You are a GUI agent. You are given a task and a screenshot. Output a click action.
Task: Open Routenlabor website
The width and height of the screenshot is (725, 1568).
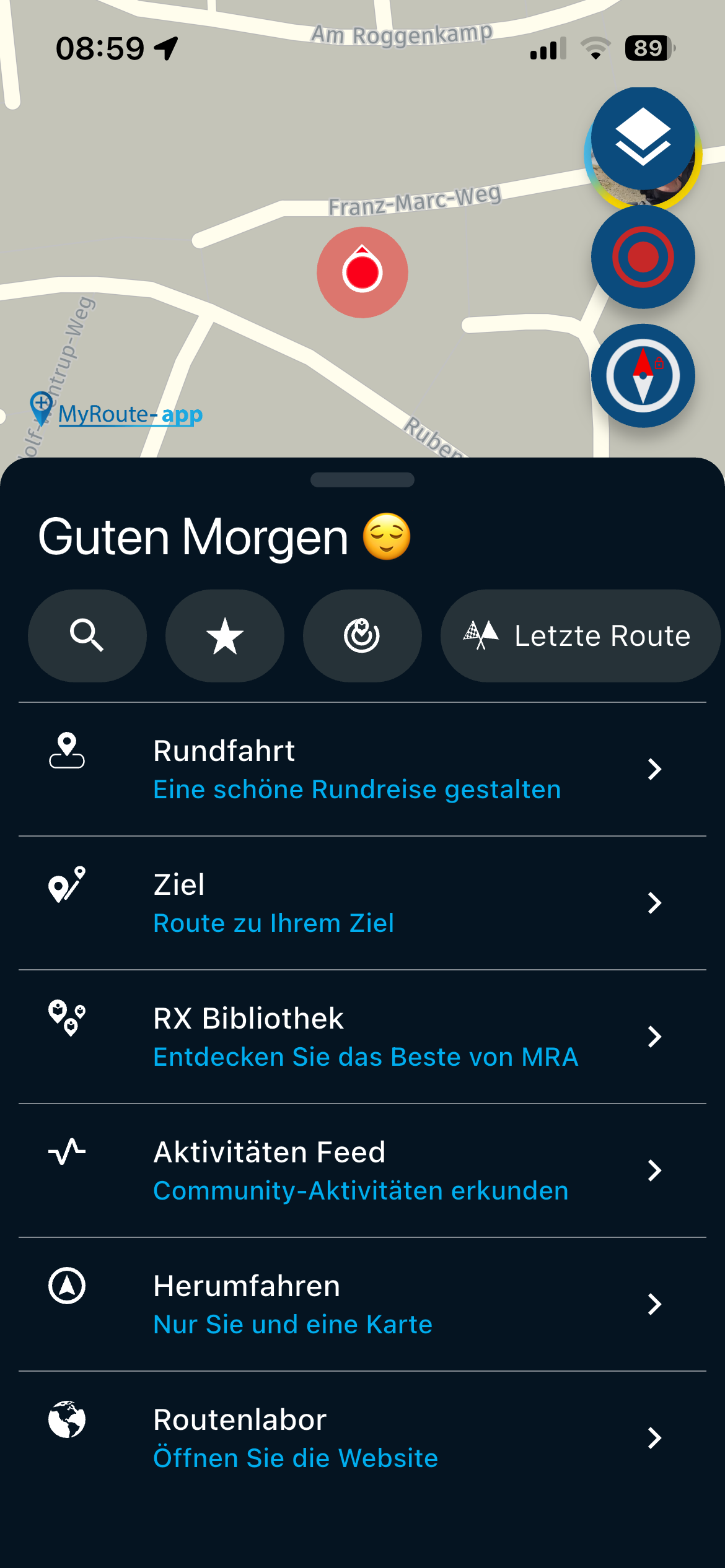(x=362, y=1438)
